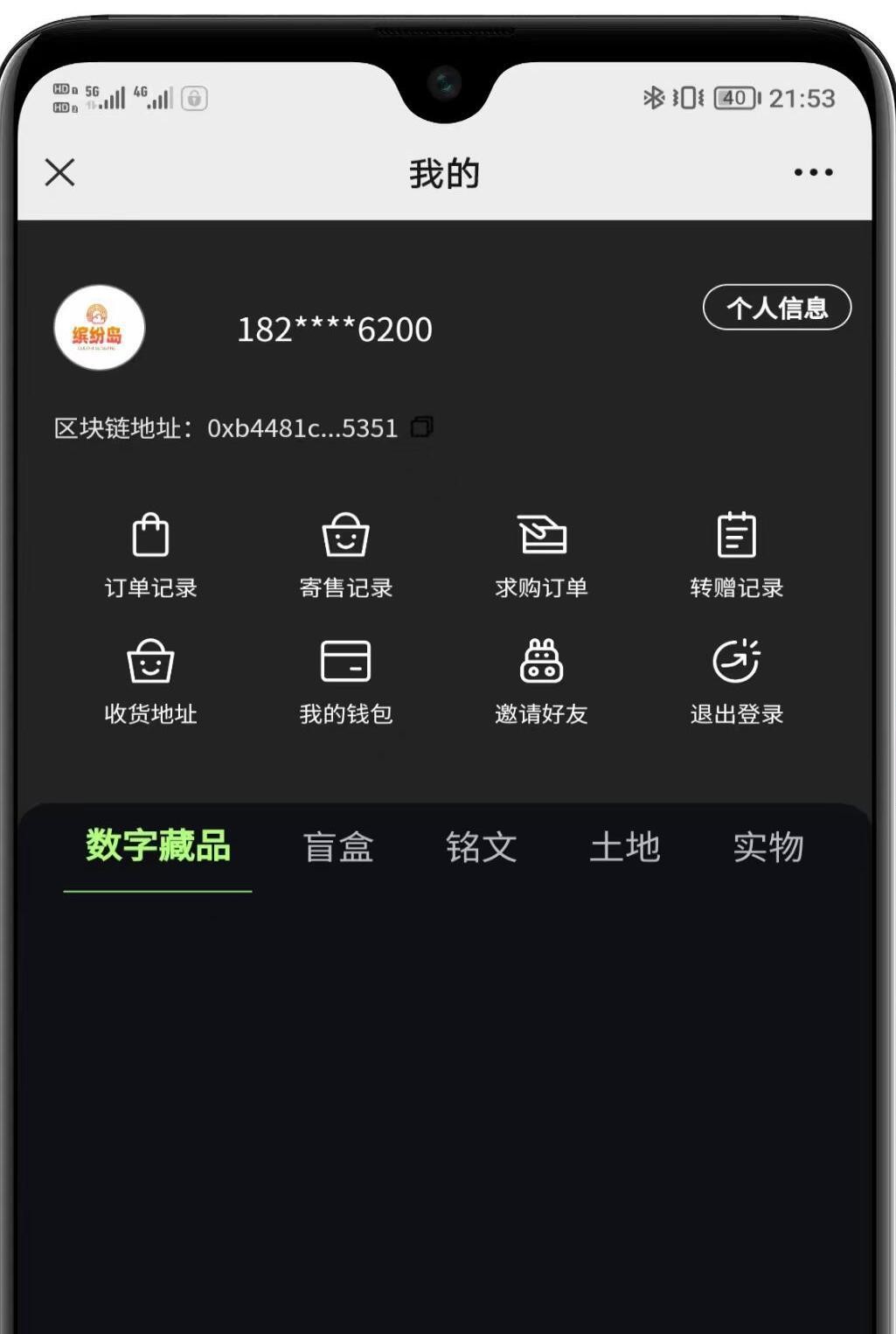Tap the 缤纷岛 profile avatar
The width and height of the screenshot is (896, 1334).
pyautogui.click(x=99, y=328)
